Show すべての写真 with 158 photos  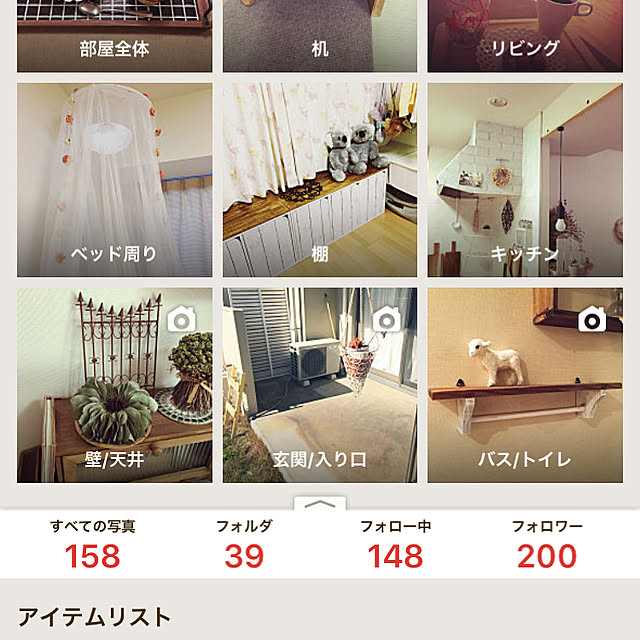(x=92, y=545)
